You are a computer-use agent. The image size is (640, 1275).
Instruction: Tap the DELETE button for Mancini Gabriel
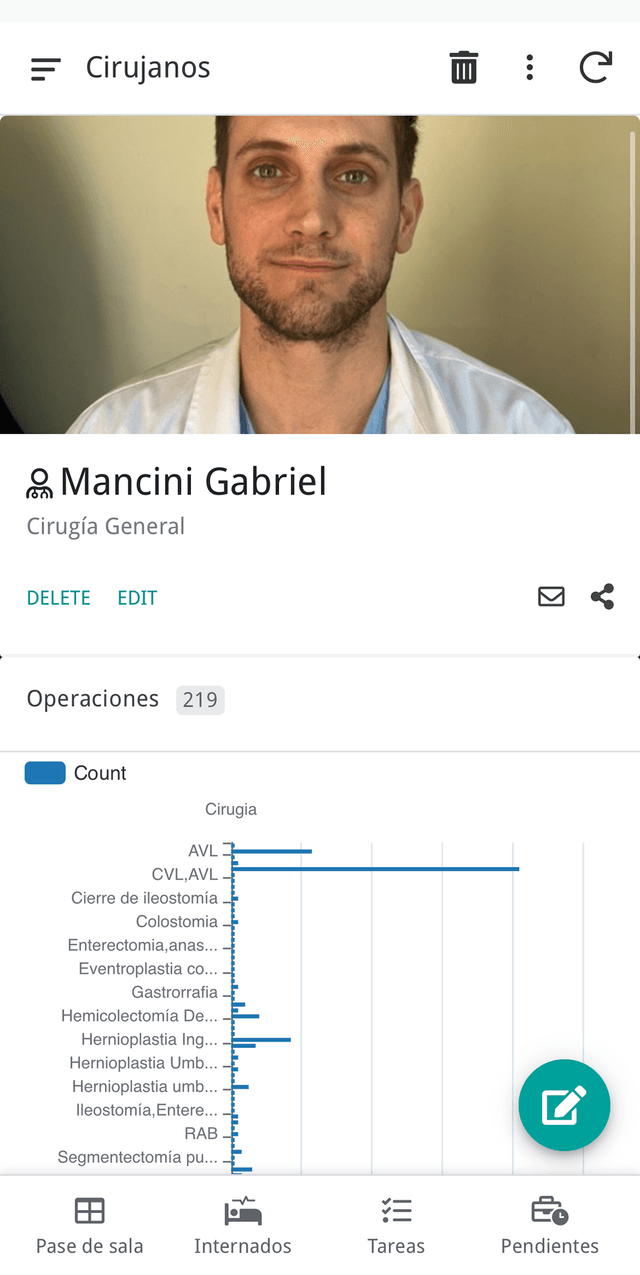(x=58, y=598)
